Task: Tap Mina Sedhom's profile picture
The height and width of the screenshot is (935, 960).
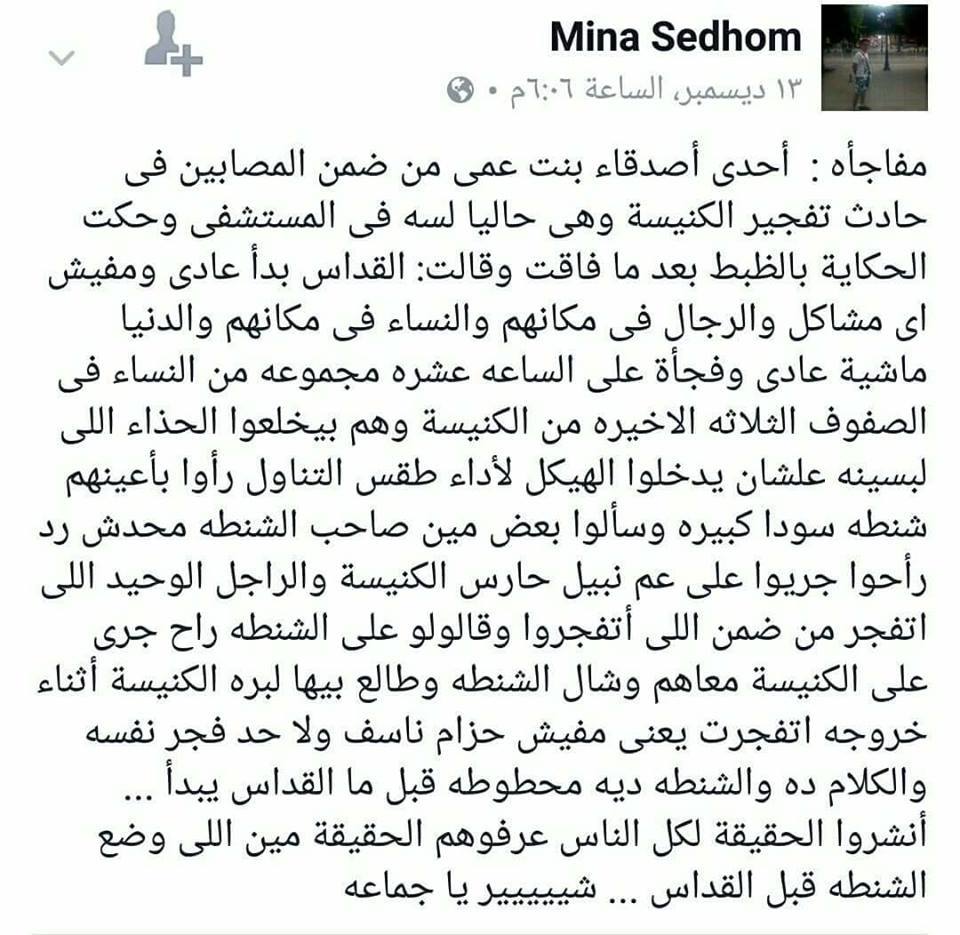Action: [x=875, y=57]
